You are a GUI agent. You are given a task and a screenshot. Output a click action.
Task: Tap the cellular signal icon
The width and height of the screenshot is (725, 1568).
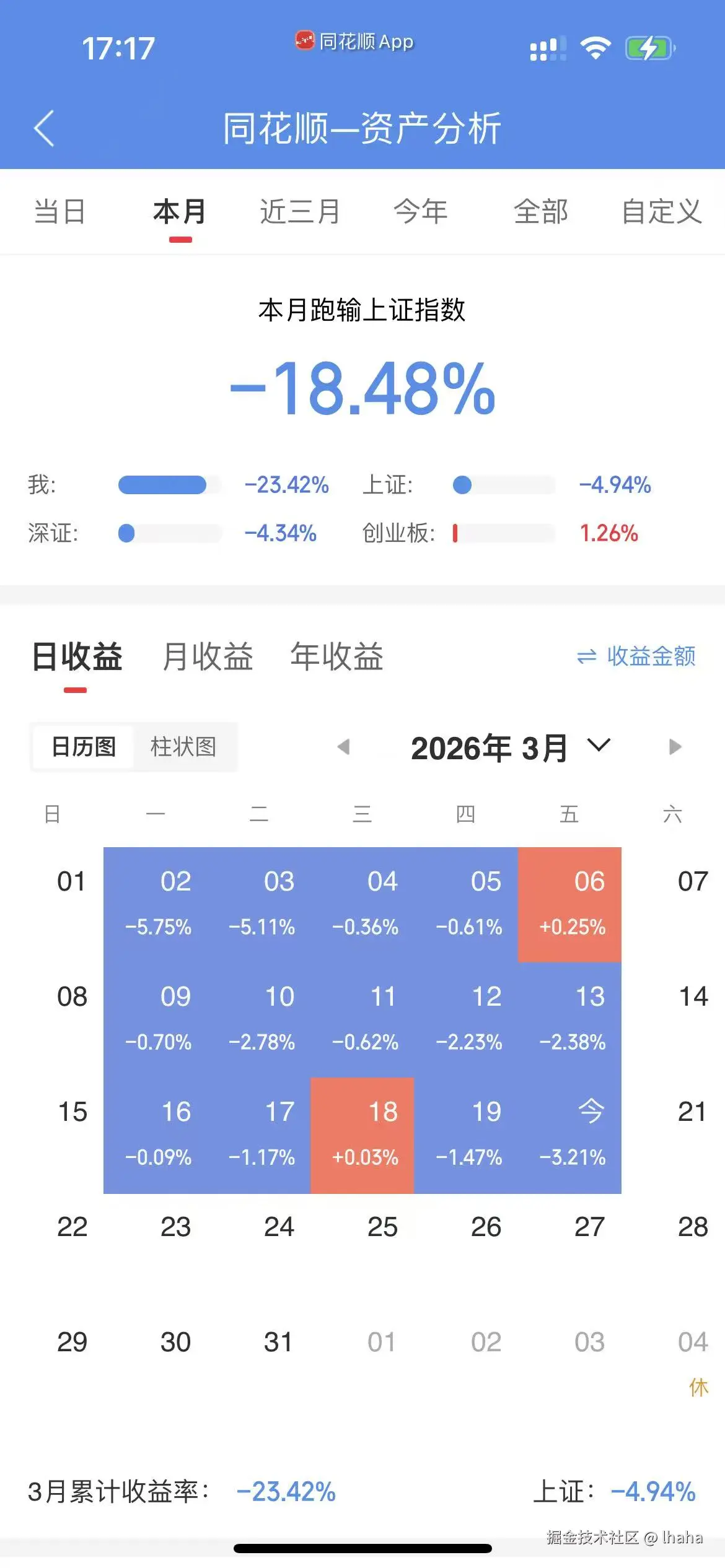point(548,47)
